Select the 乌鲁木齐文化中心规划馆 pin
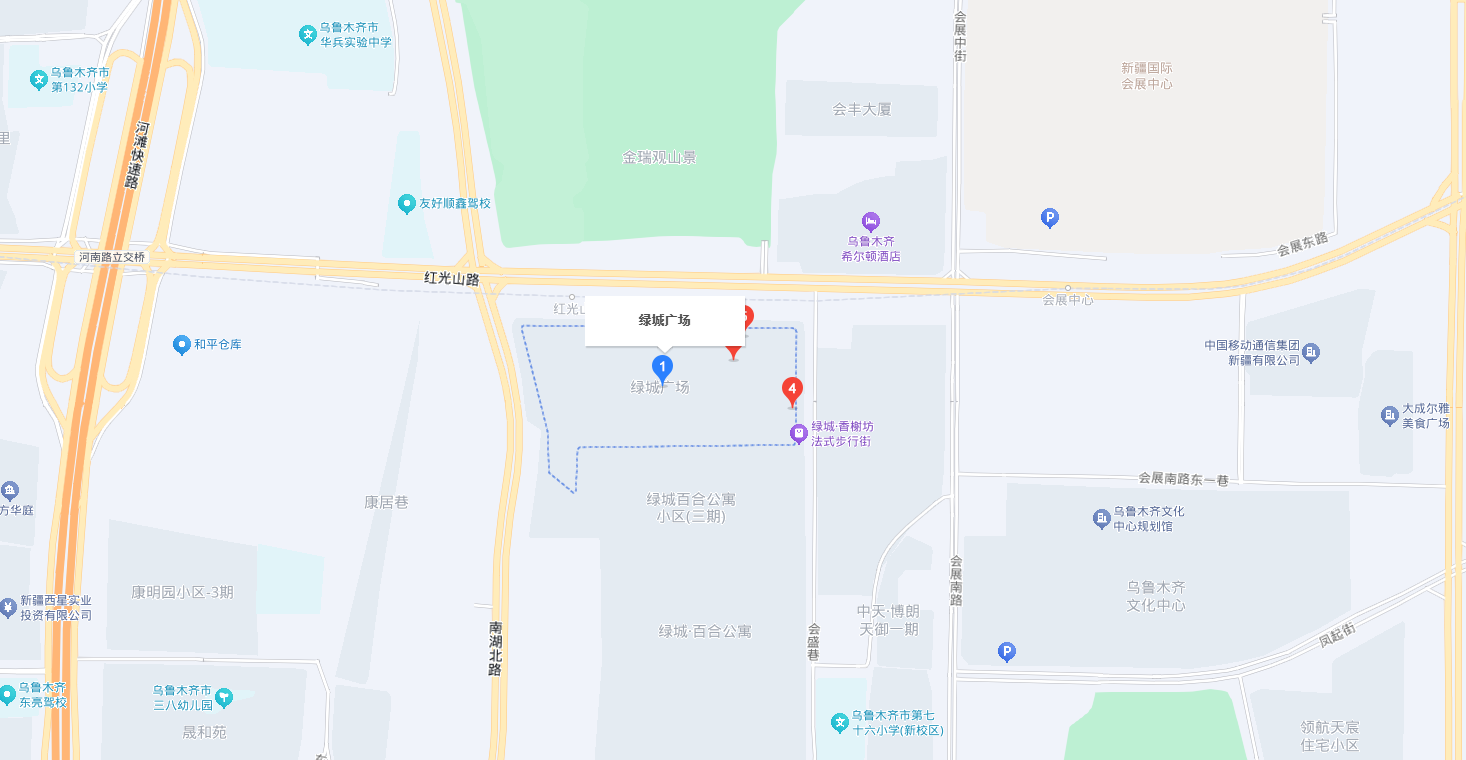 coord(1101,518)
